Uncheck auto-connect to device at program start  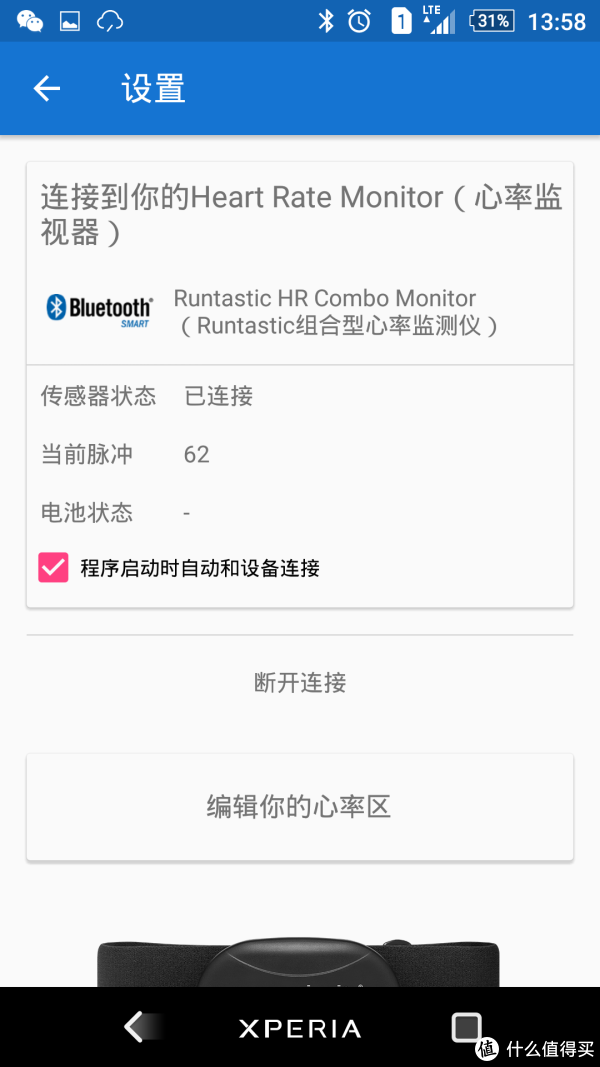click(x=53, y=567)
